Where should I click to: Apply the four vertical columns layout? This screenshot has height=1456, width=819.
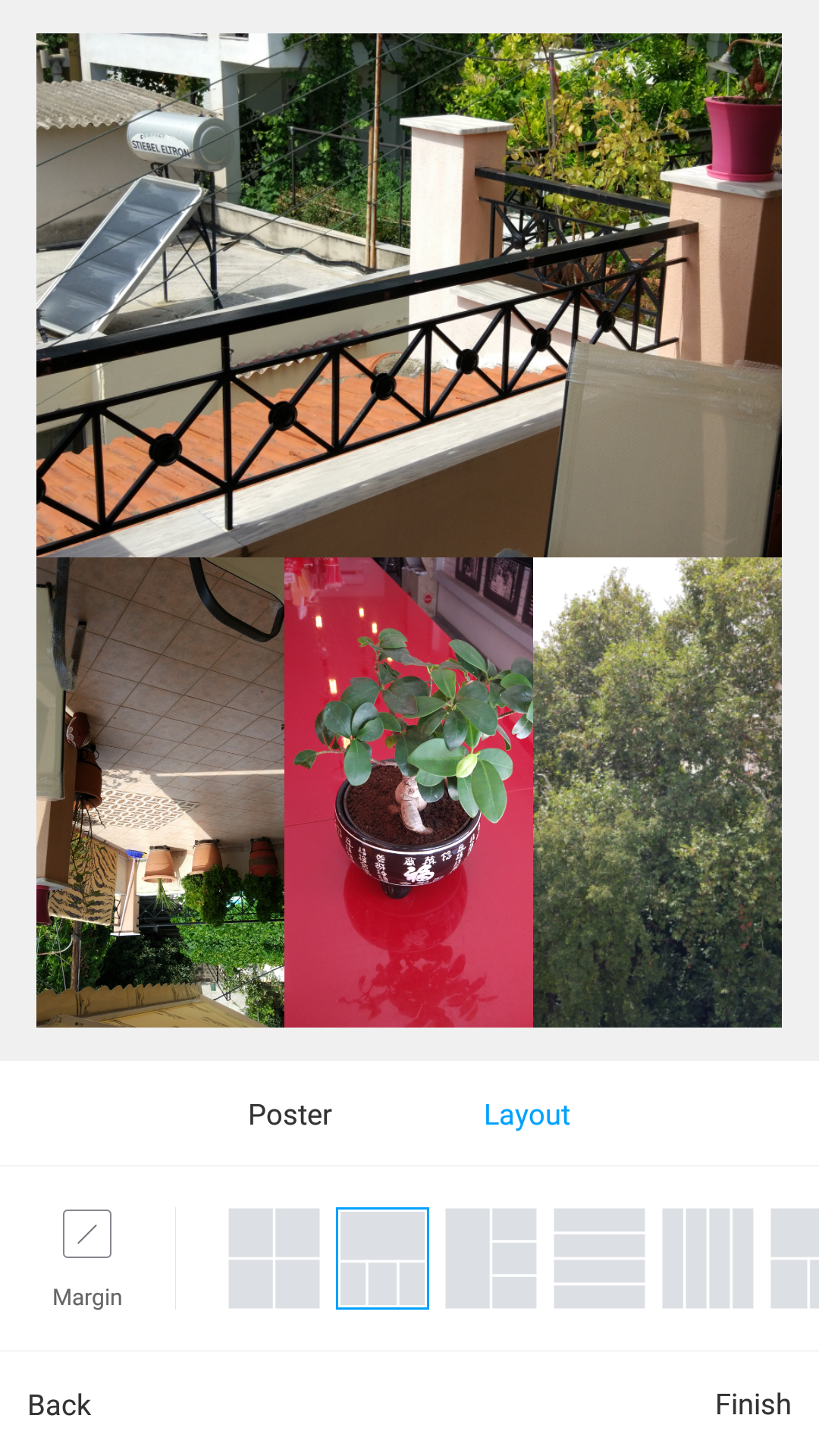[708, 1258]
